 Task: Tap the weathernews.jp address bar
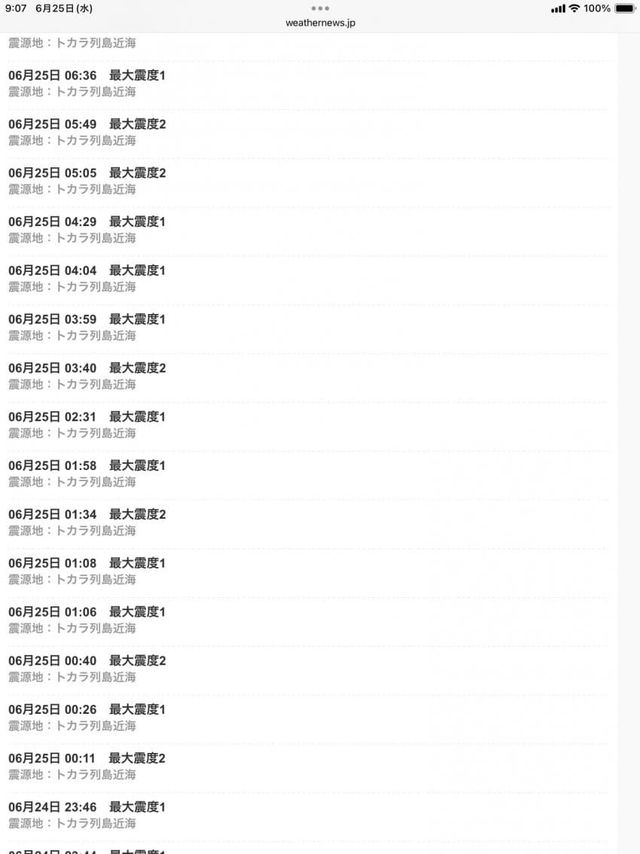pos(320,22)
